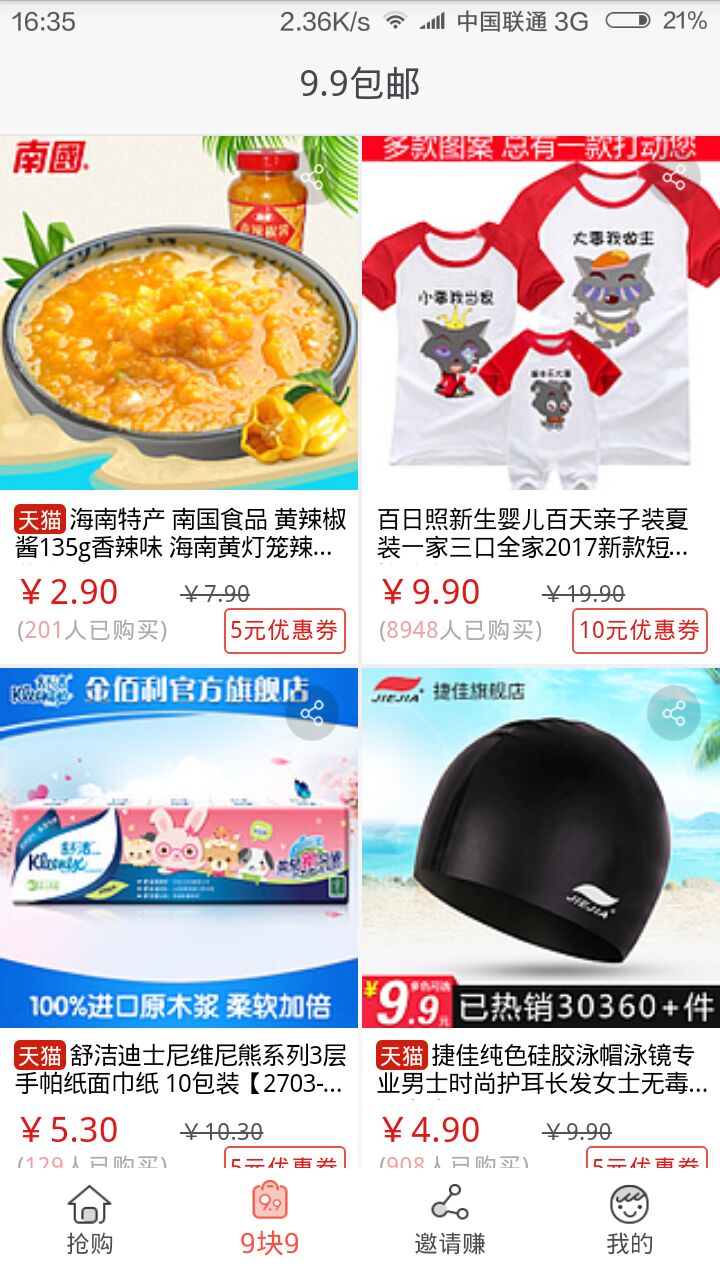Switch to the 抢购 tab
Viewport: 720px width, 1280px height.
tap(90, 1219)
